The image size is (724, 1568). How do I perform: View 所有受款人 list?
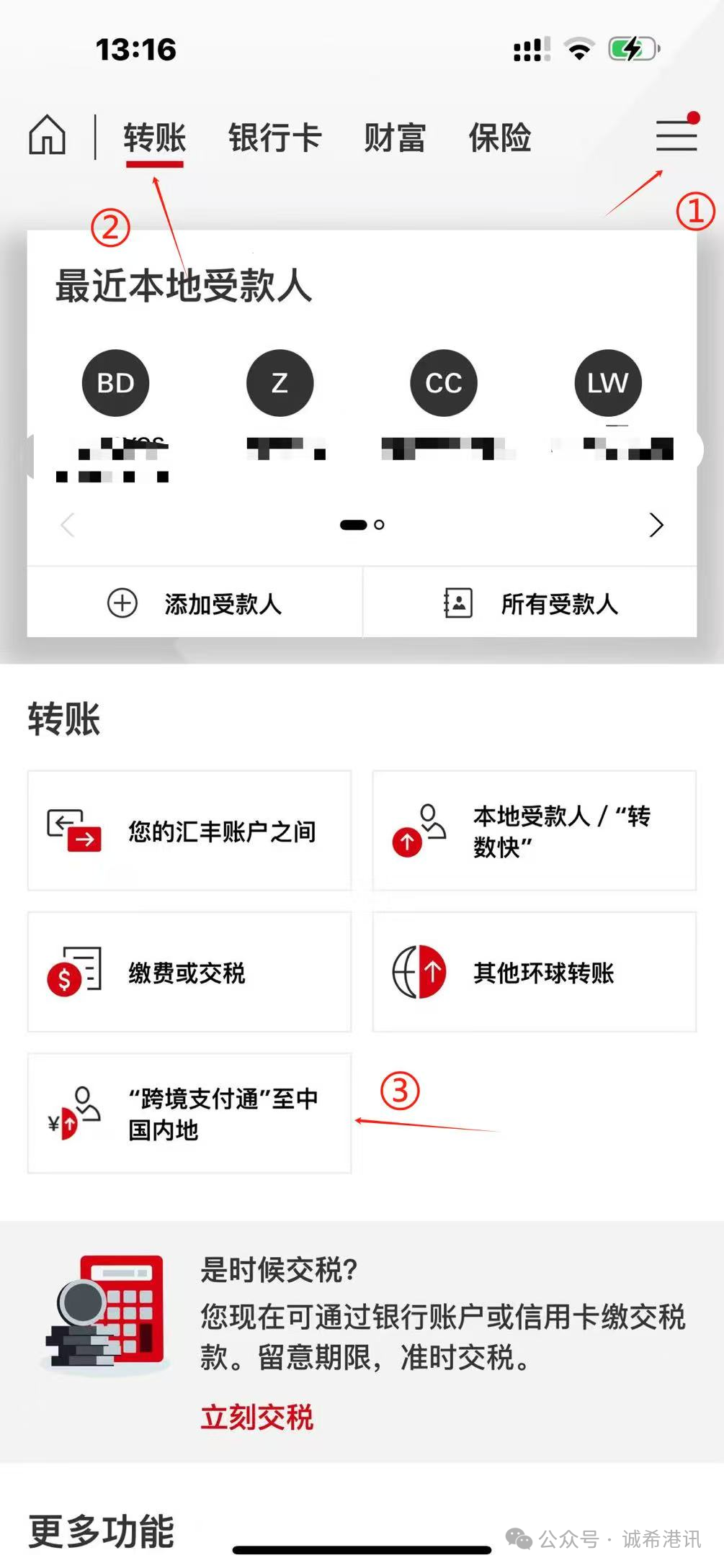(x=530, y=603)
